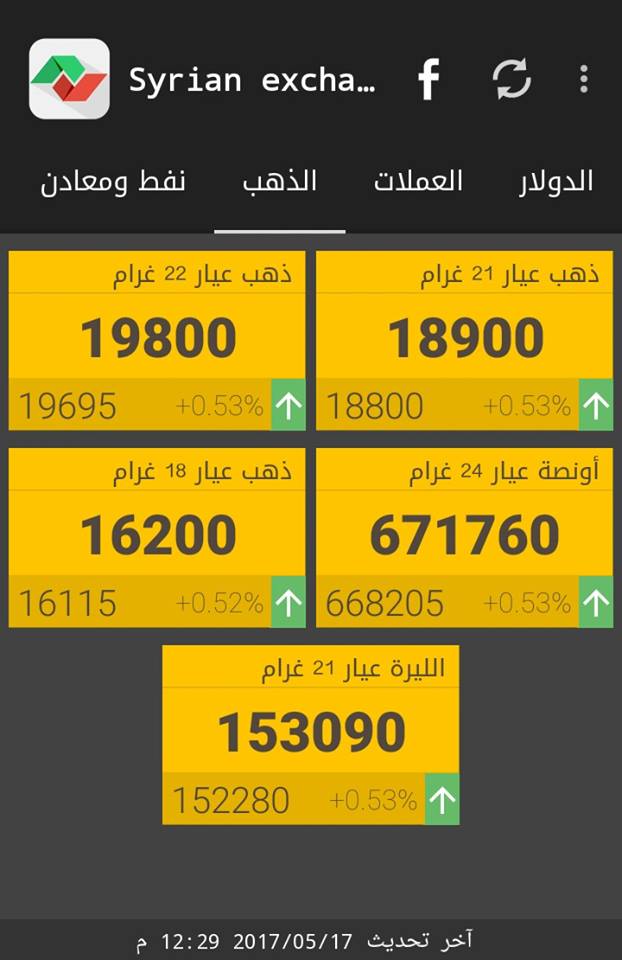Screen dimensions: 622x960
Task: Go to the نفط ومعادن tab
Action: click(x=113, y=182)
